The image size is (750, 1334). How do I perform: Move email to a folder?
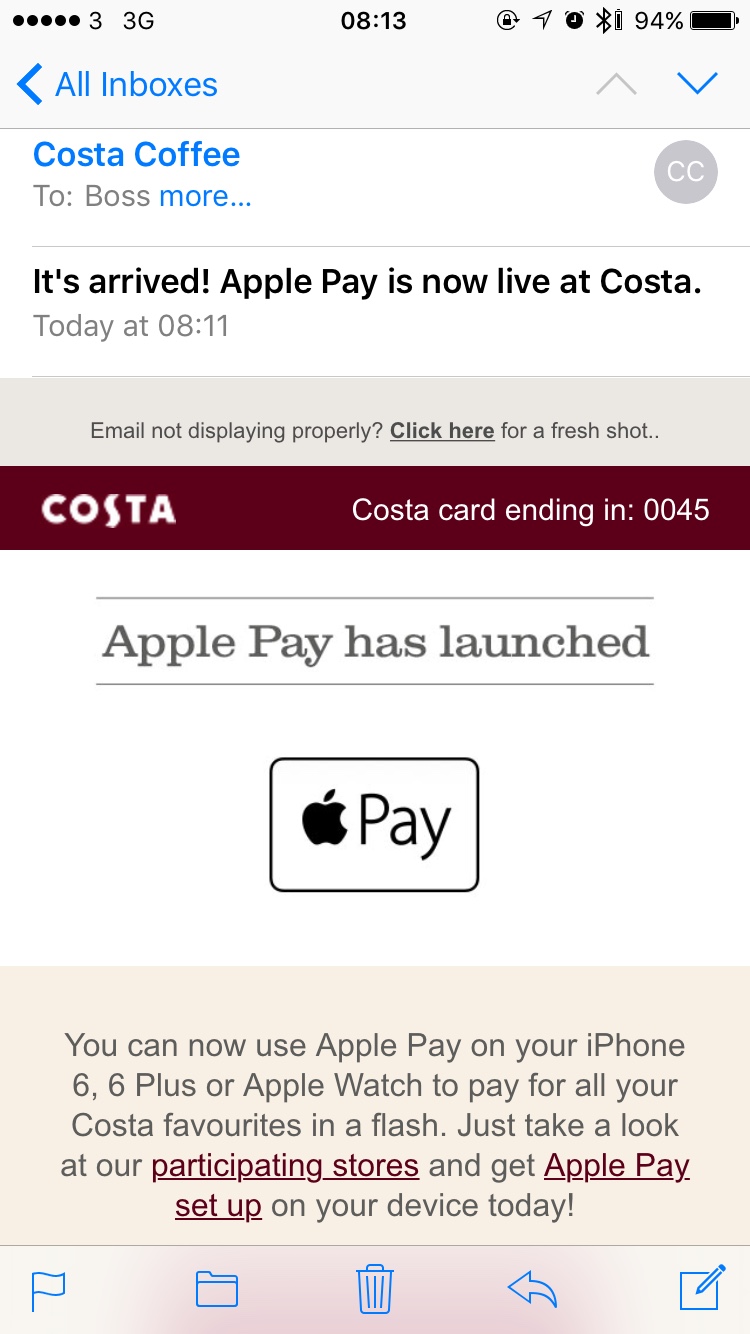click(x=217, y=1289)
